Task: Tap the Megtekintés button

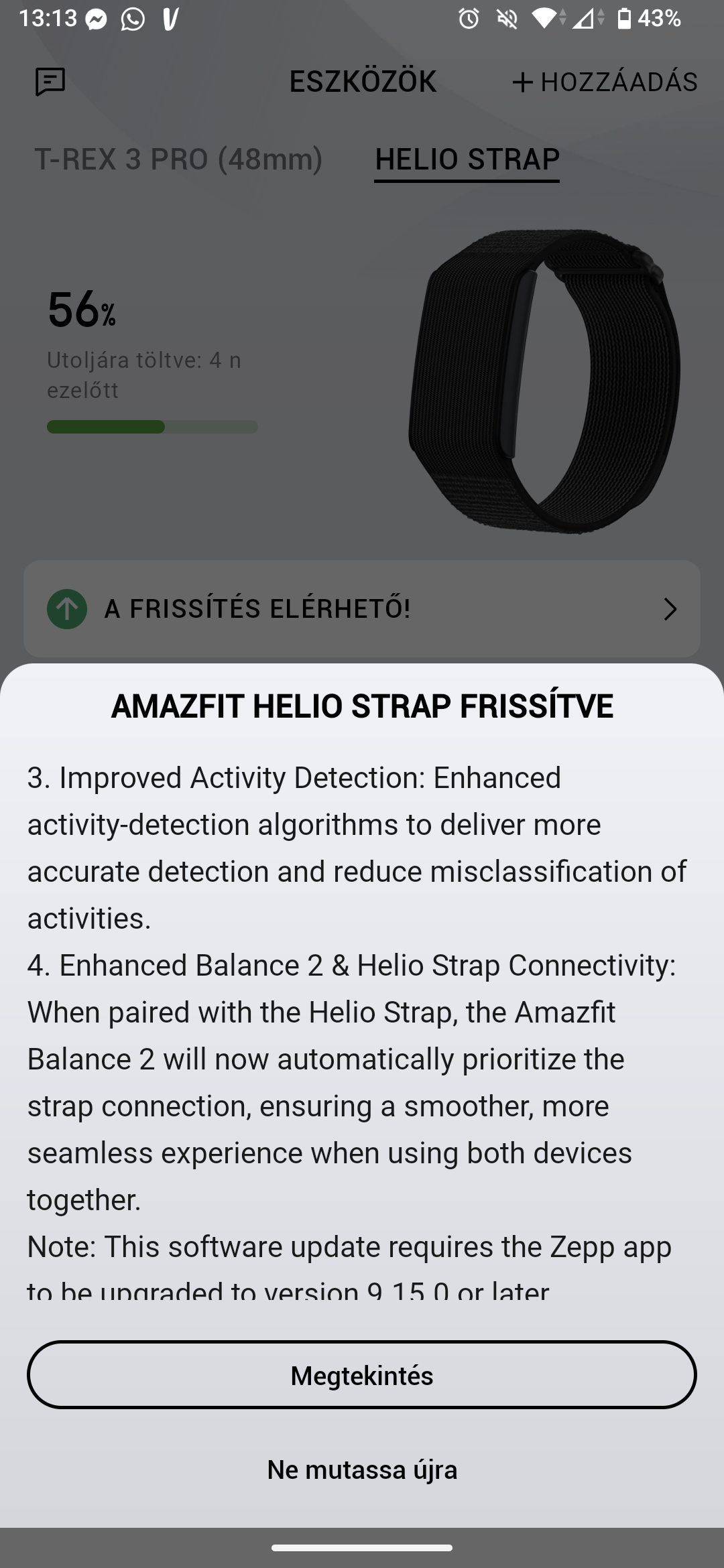Action: click(x=362, y=1376)
